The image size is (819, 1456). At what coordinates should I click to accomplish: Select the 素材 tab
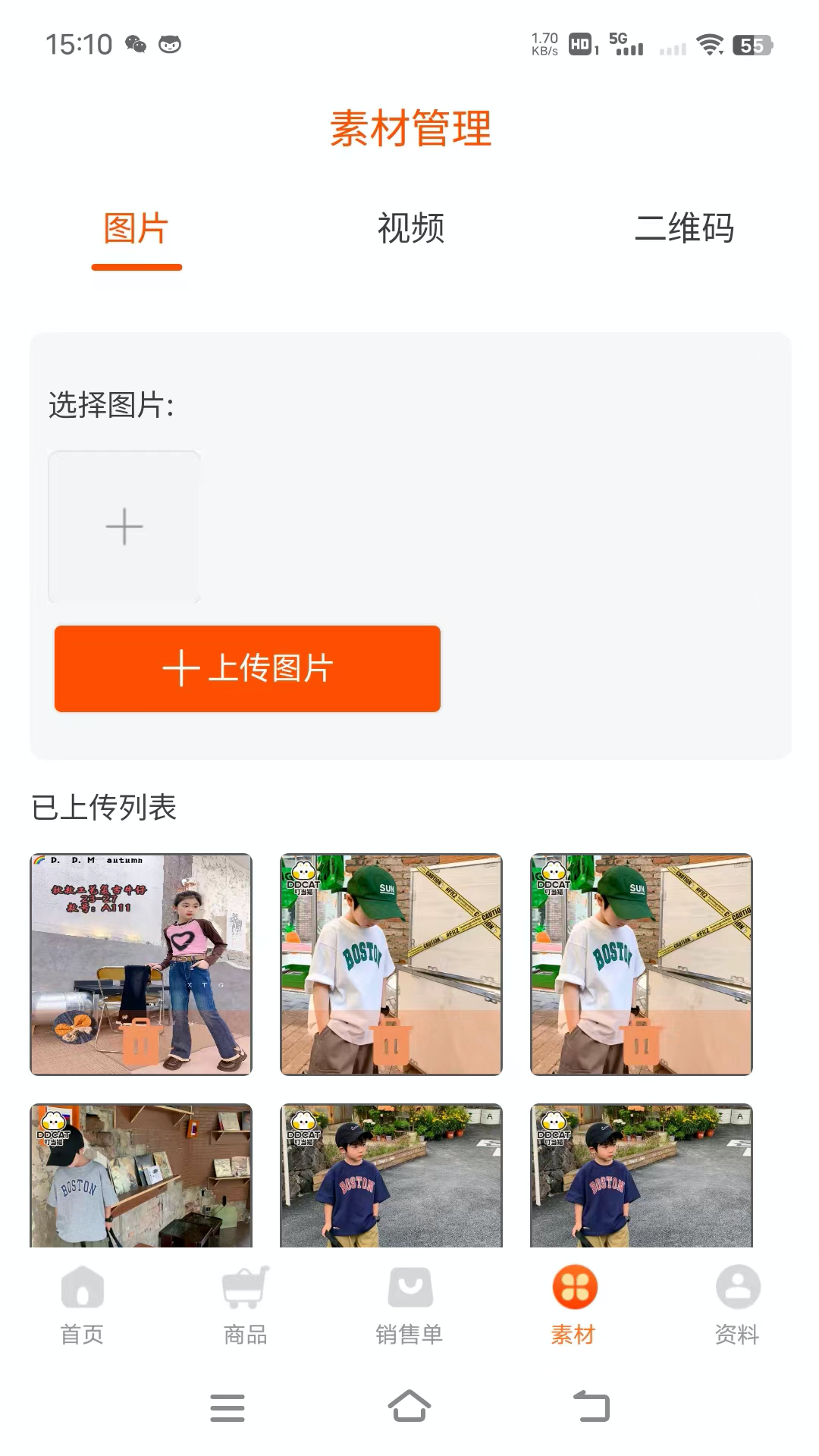click(x=574, y=1305)
